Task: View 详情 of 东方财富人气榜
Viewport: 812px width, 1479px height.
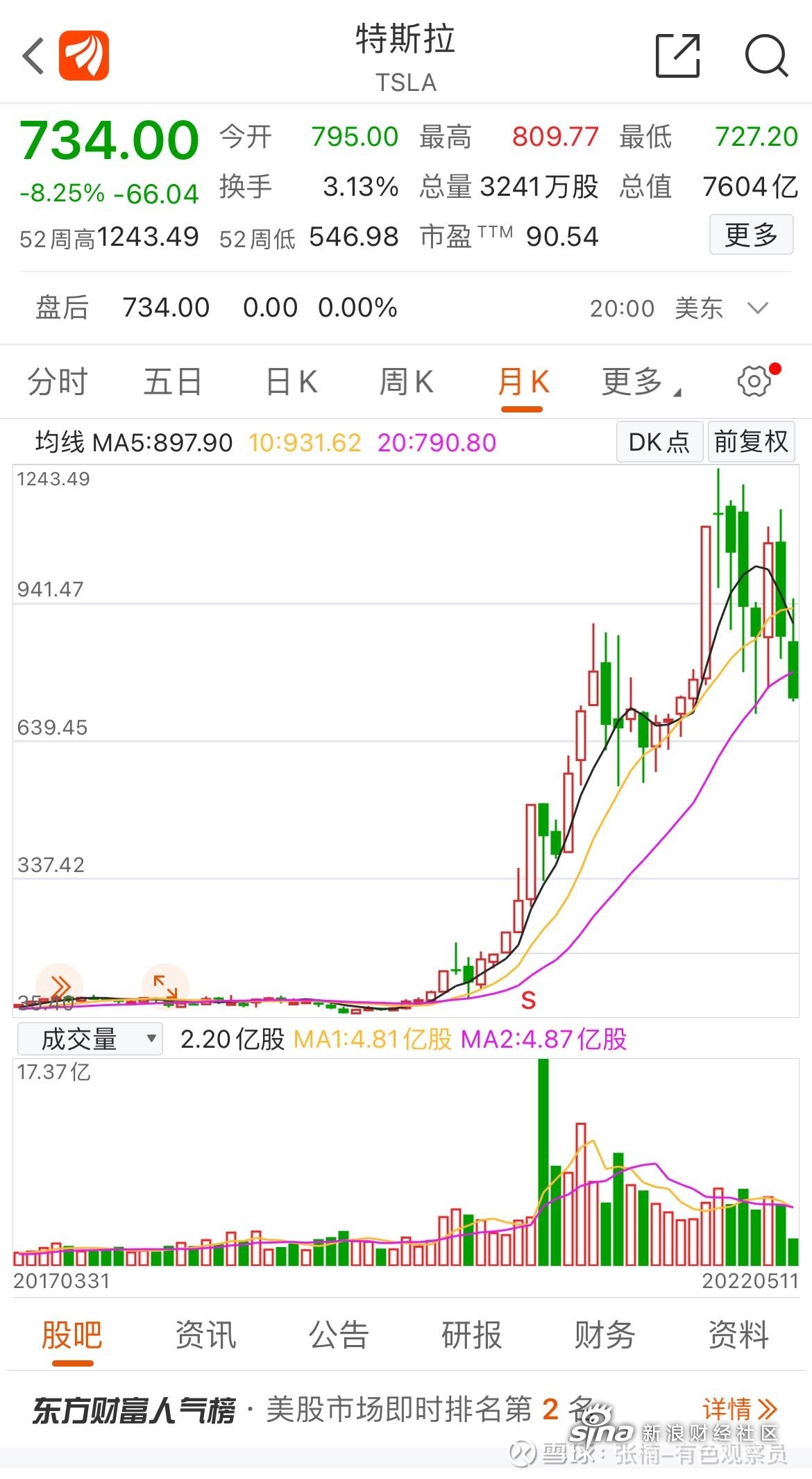Action: 740,1410
